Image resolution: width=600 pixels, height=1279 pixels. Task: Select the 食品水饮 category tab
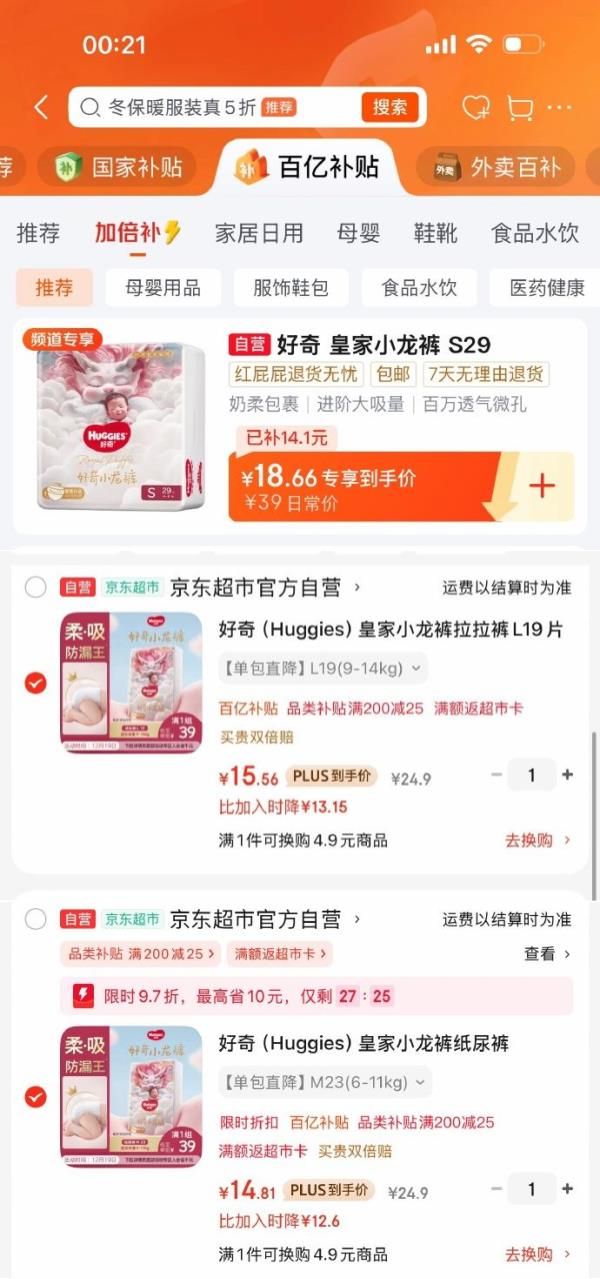pyautogui.click(x=535, y=233)
